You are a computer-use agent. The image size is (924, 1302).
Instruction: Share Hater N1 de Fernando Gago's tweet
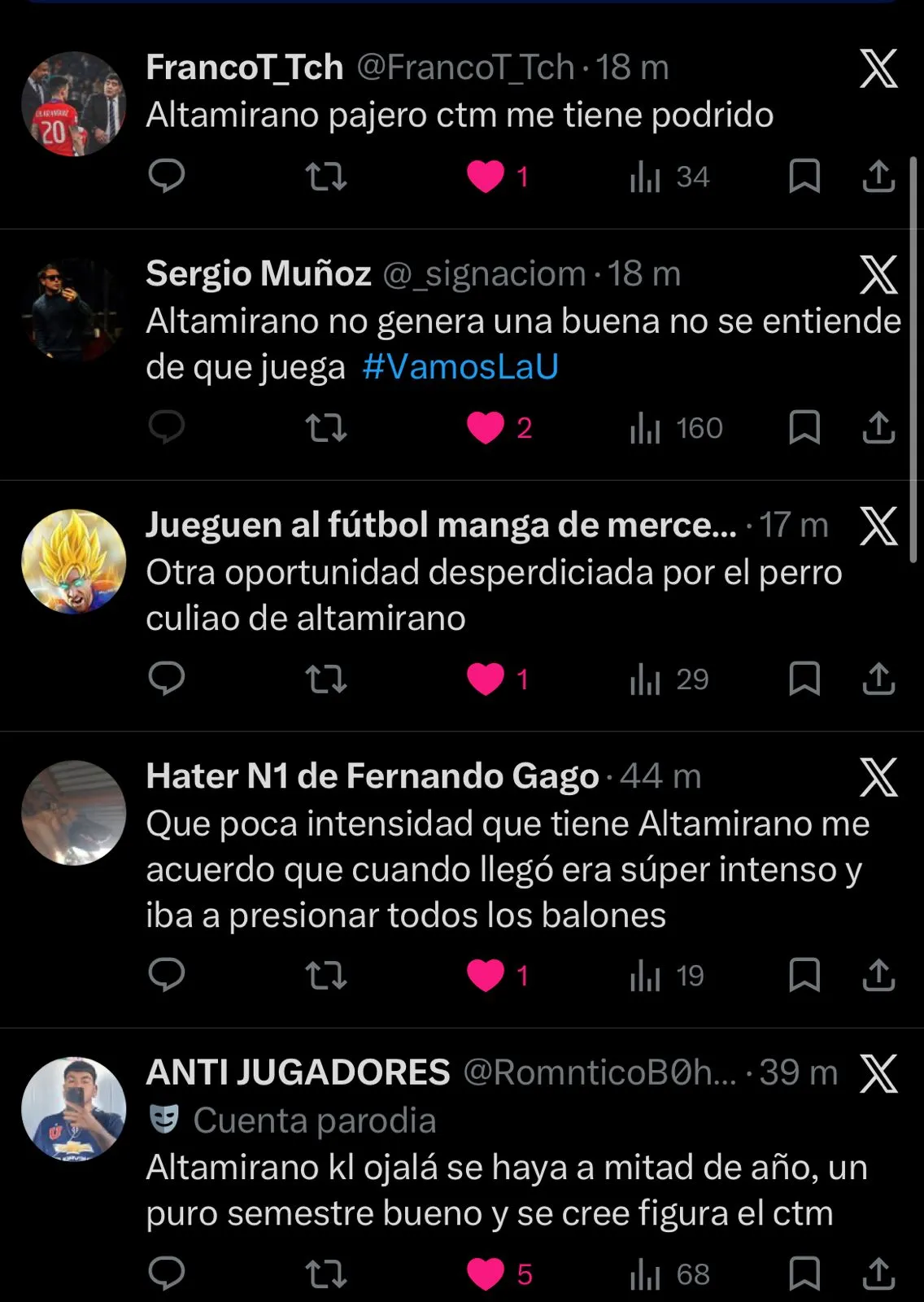[878, 975]
